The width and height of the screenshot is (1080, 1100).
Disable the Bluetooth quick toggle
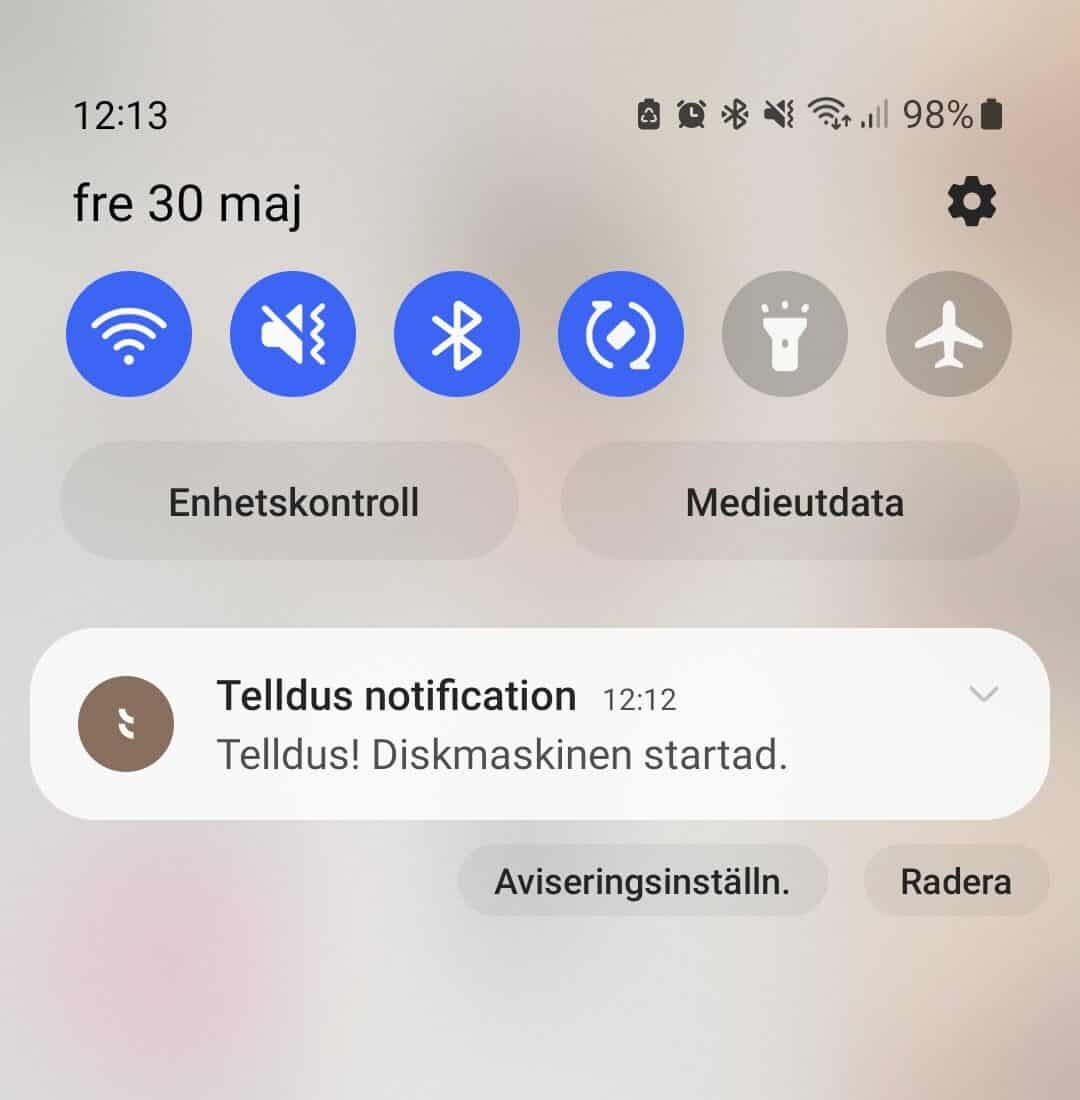(x=457, y=334)
